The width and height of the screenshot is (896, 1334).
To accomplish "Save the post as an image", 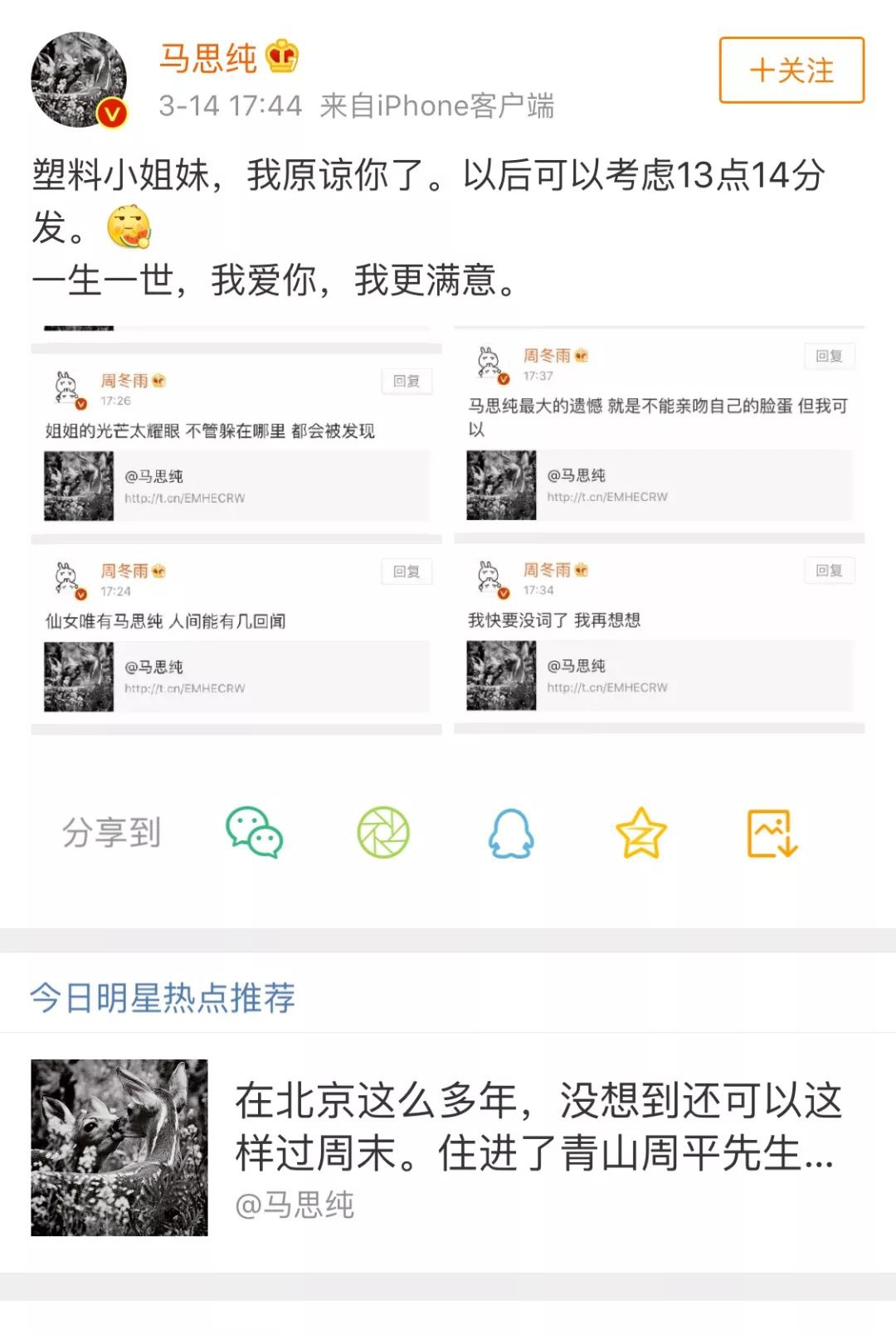I will 772,833.
